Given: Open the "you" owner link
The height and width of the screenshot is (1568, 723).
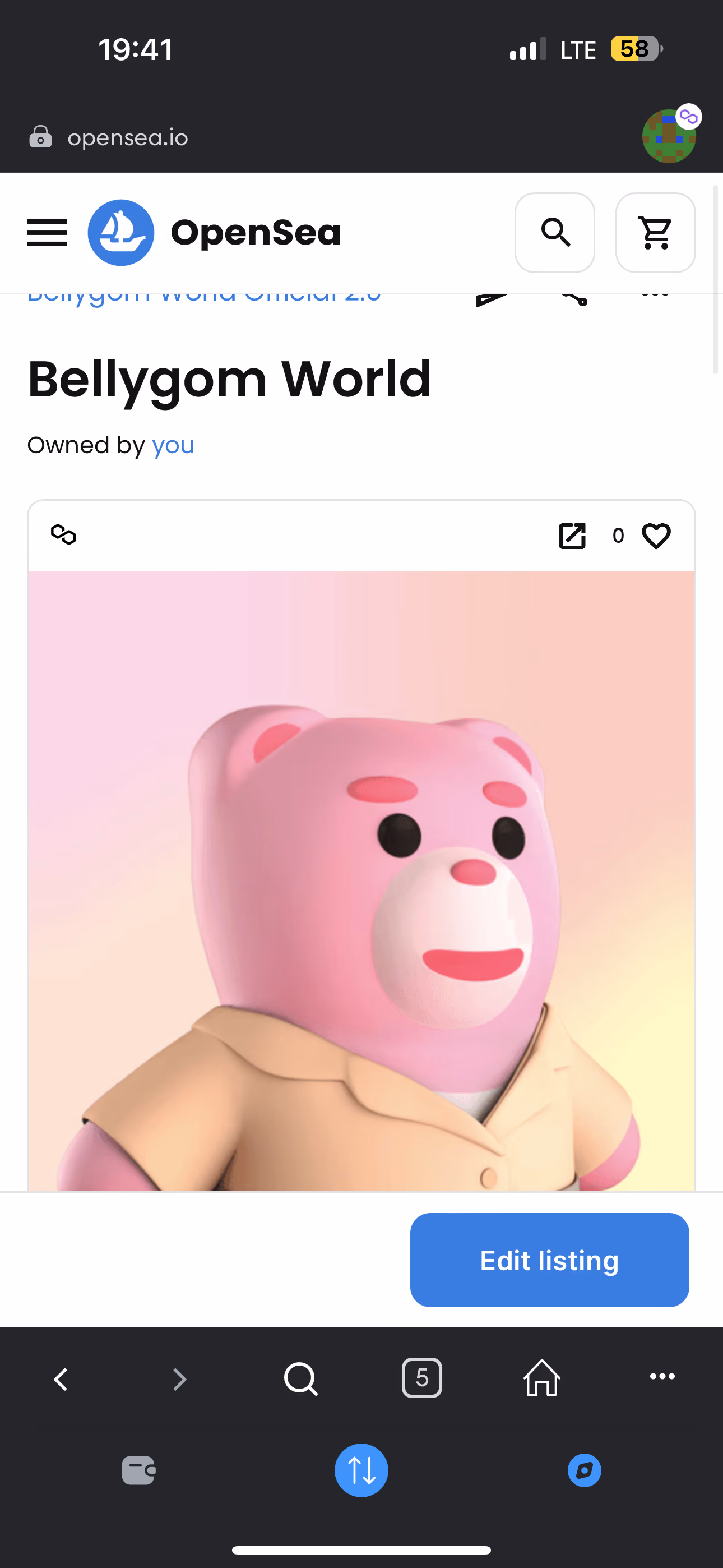Looking at the screenshot, I should pos(173,446).
